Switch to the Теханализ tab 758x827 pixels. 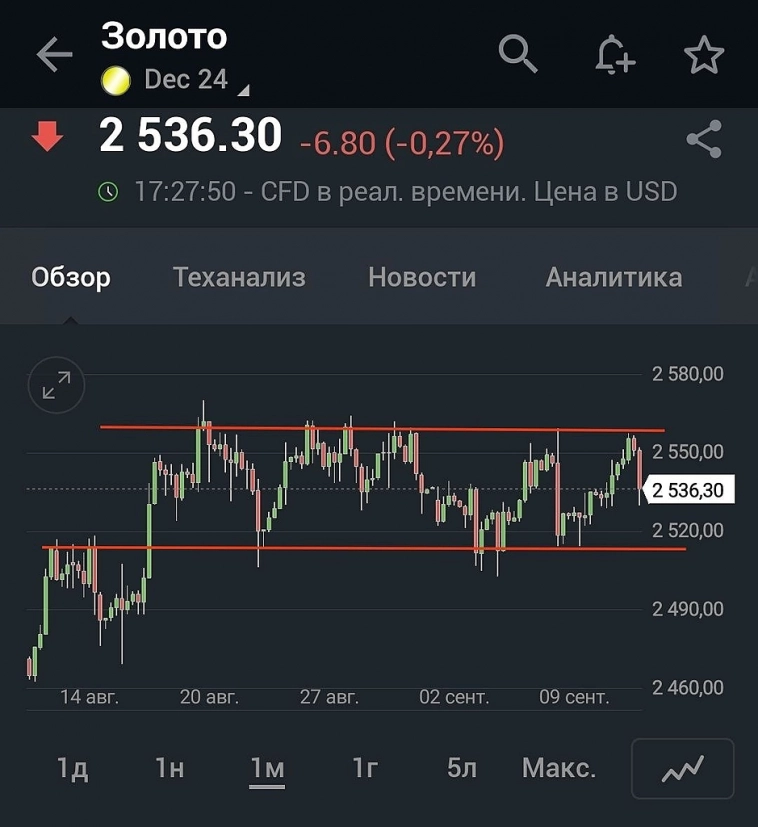pos(239,277)
